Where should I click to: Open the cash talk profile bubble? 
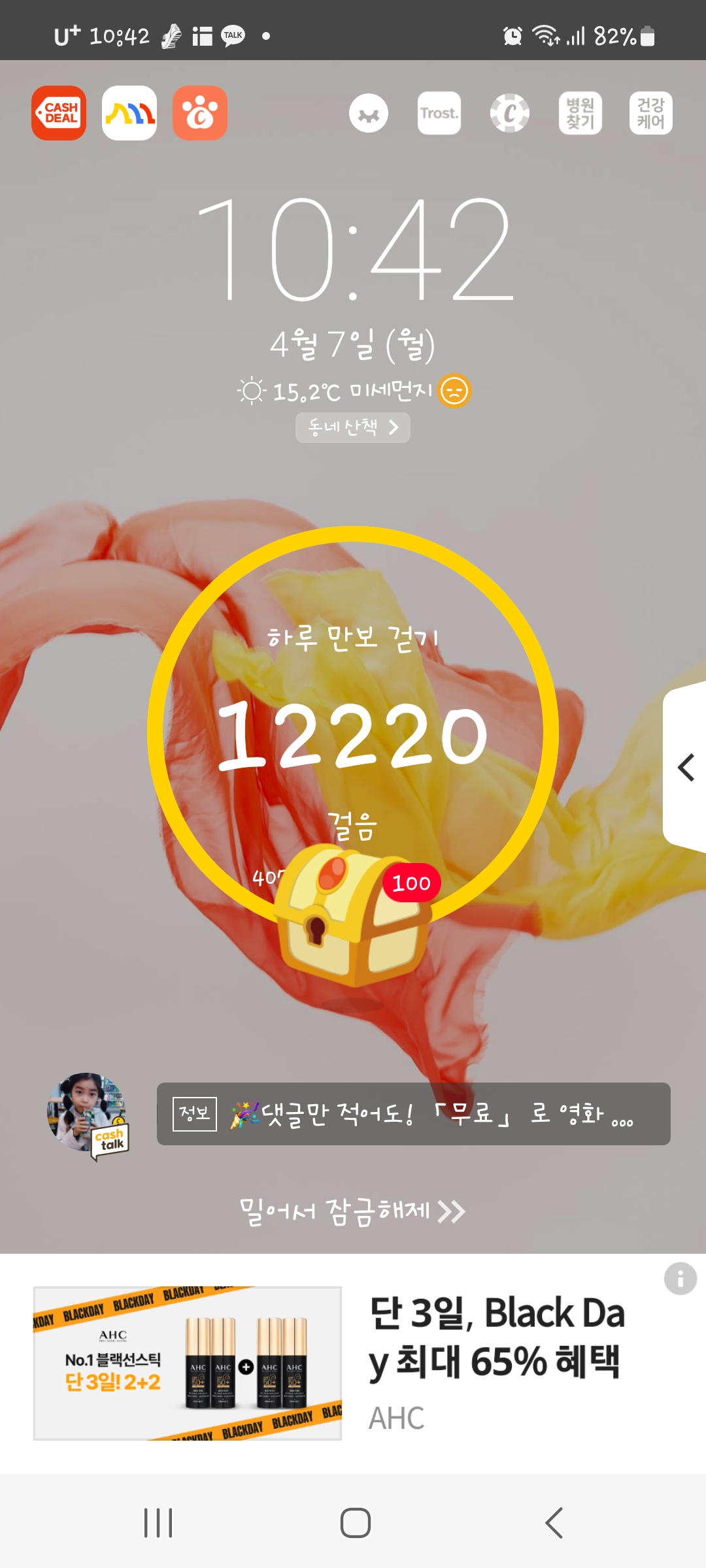88,1115
